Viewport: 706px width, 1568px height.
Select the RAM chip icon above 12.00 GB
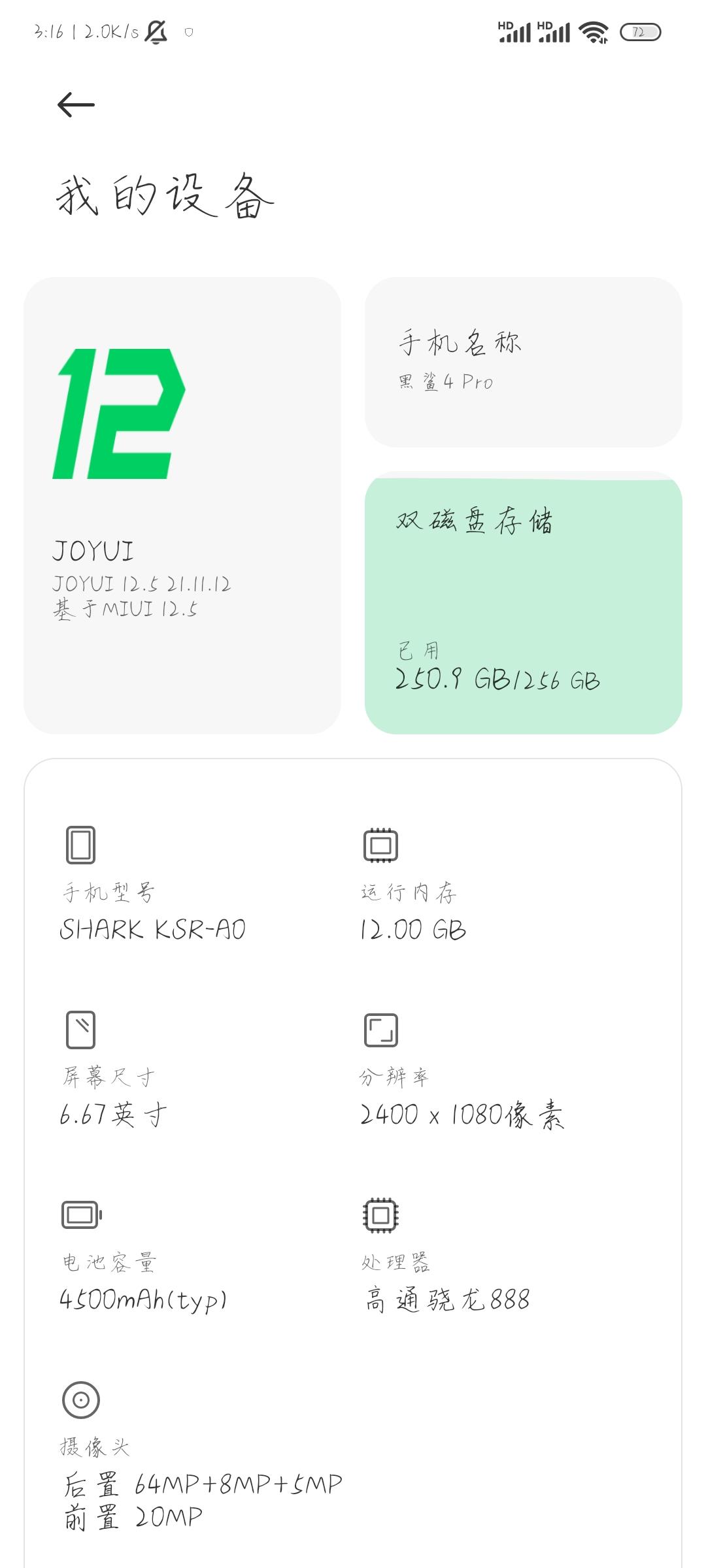[379, 844]
